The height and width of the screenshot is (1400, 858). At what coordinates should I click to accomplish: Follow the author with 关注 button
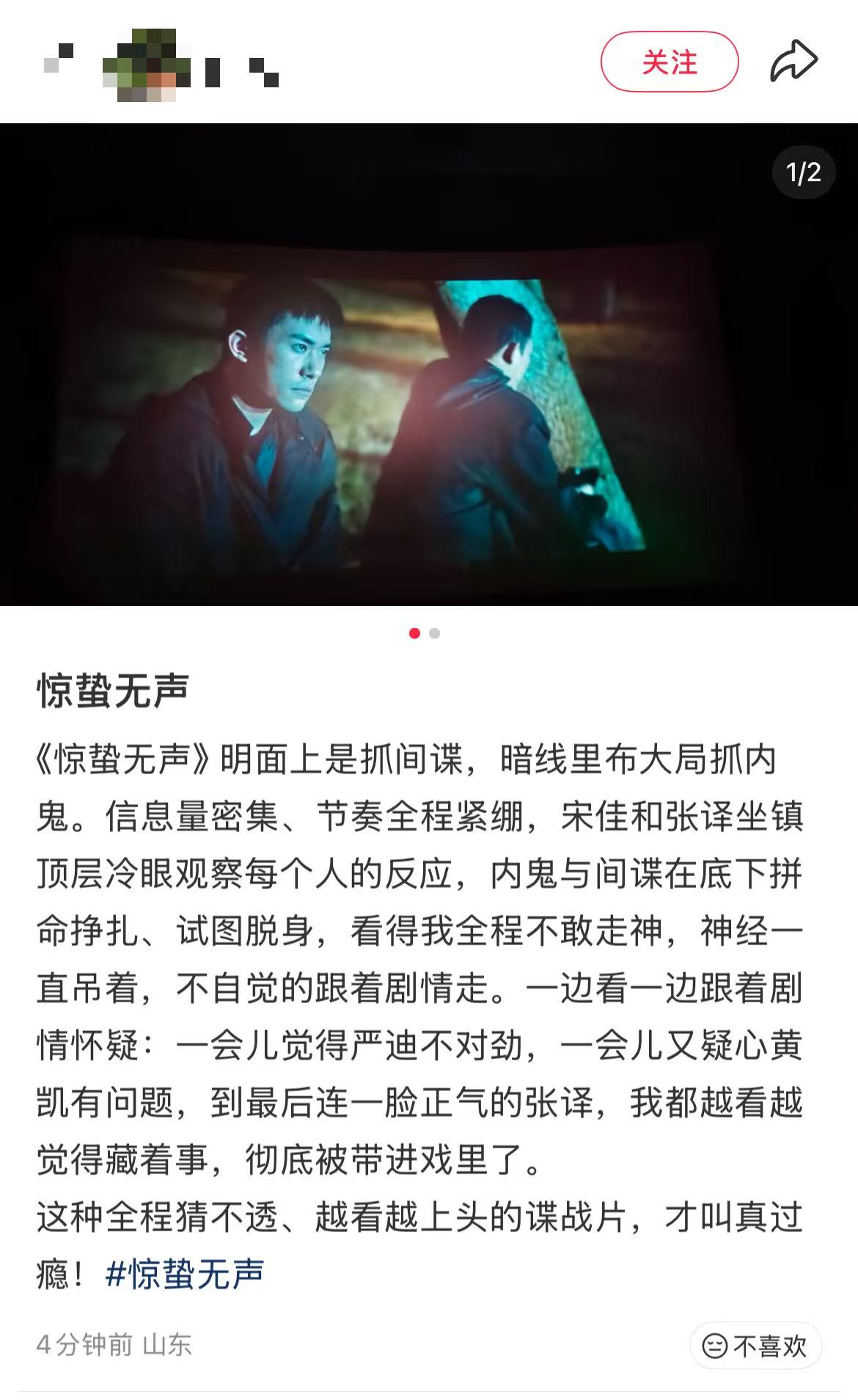[669, 62]
